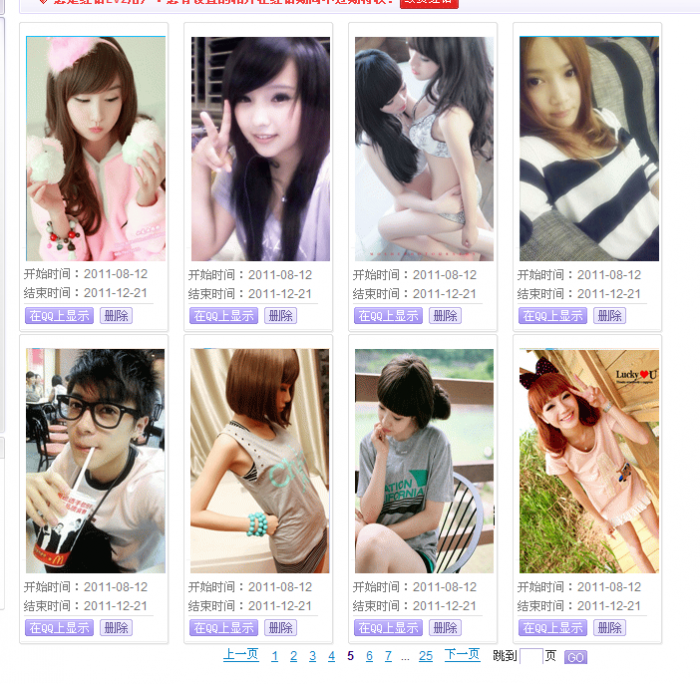
Task: Open the bob haircut girl photo
Action: 260,461
